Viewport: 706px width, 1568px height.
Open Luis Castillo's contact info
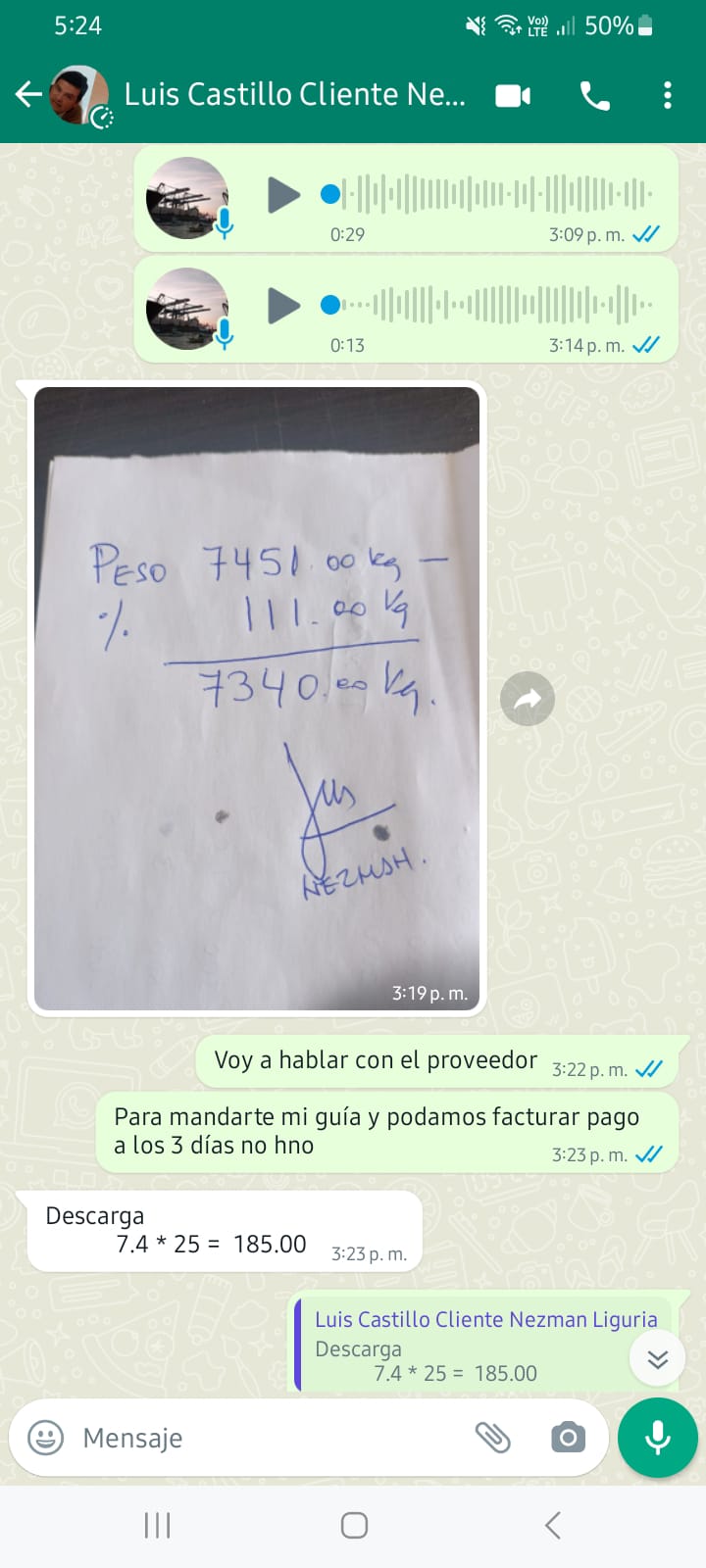pos(294,94)
